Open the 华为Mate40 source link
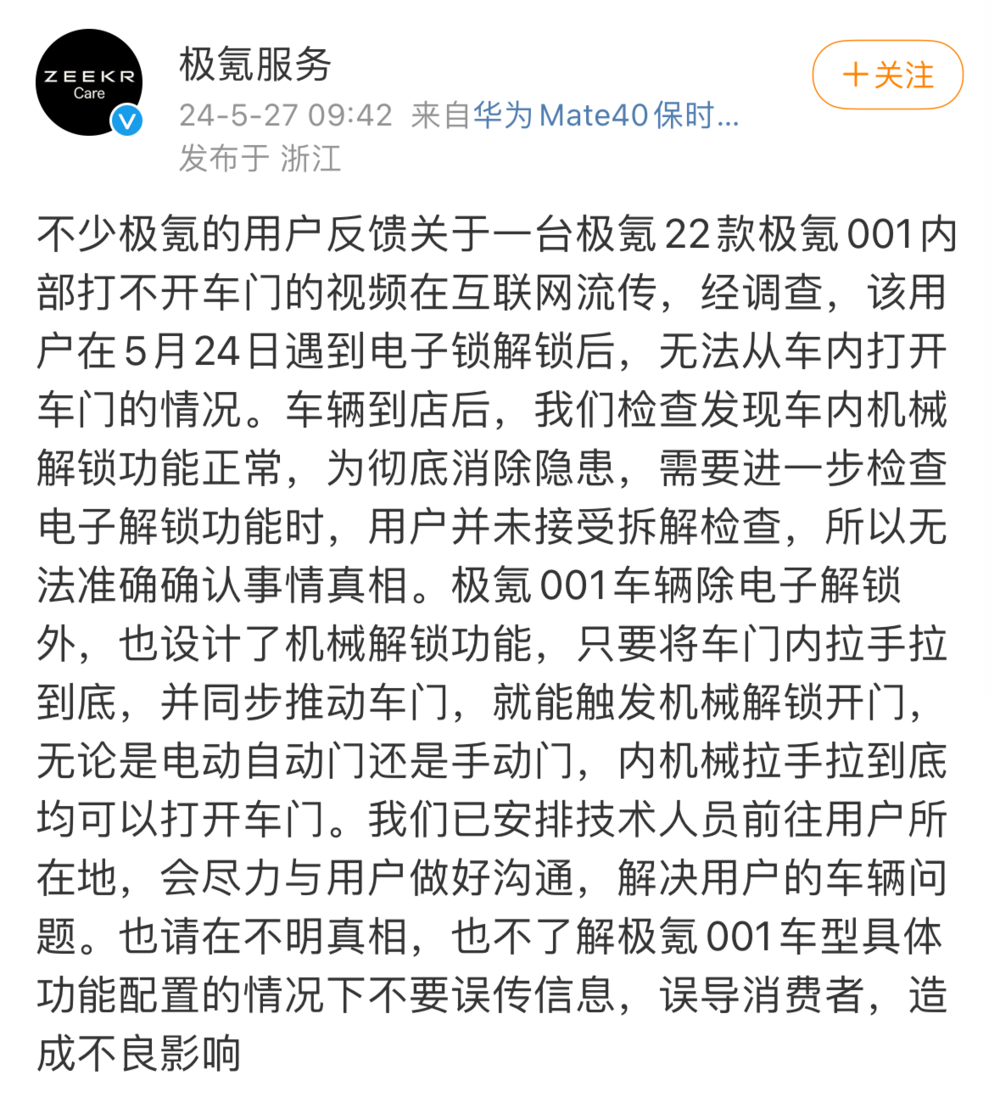This screenshot has height=1103, width=1000. 606,116
